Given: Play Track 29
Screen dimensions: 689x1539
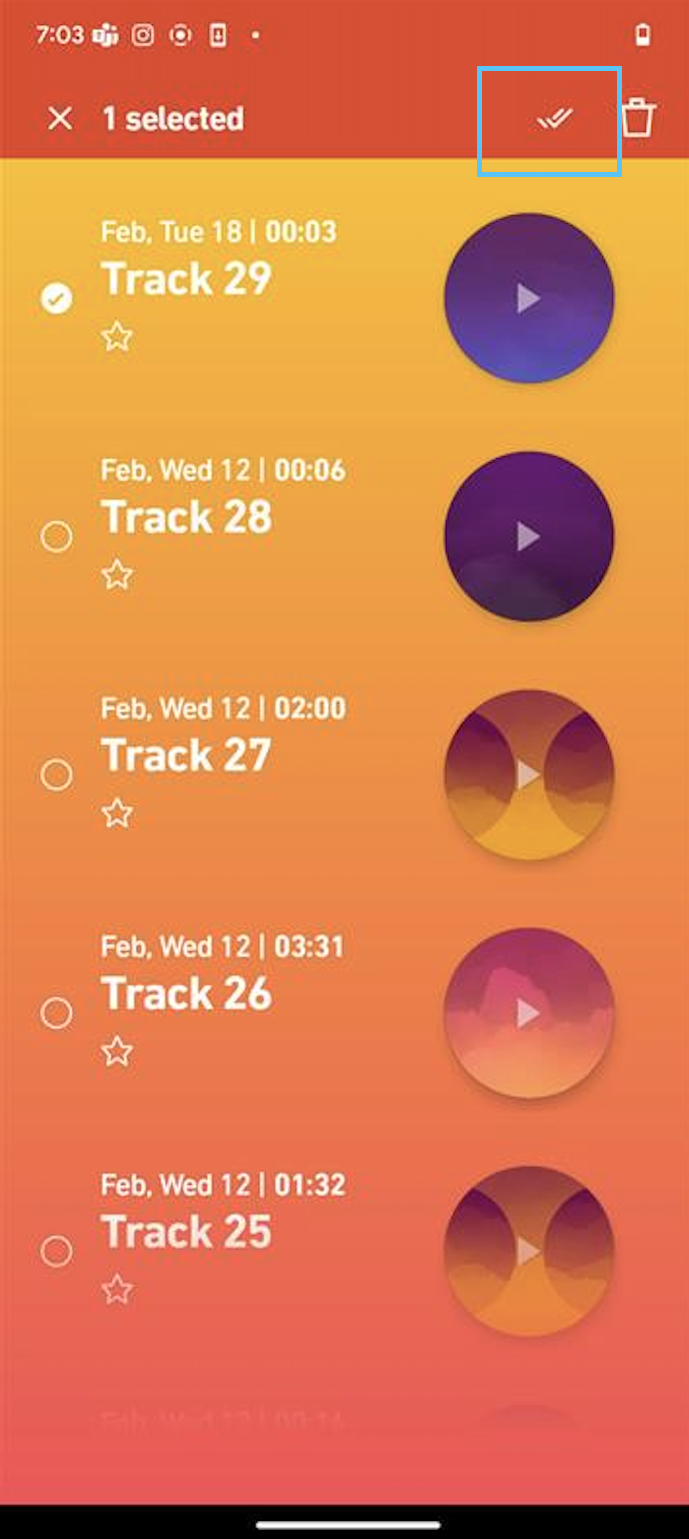Looking at the screenshot, I should click(528, 298).
